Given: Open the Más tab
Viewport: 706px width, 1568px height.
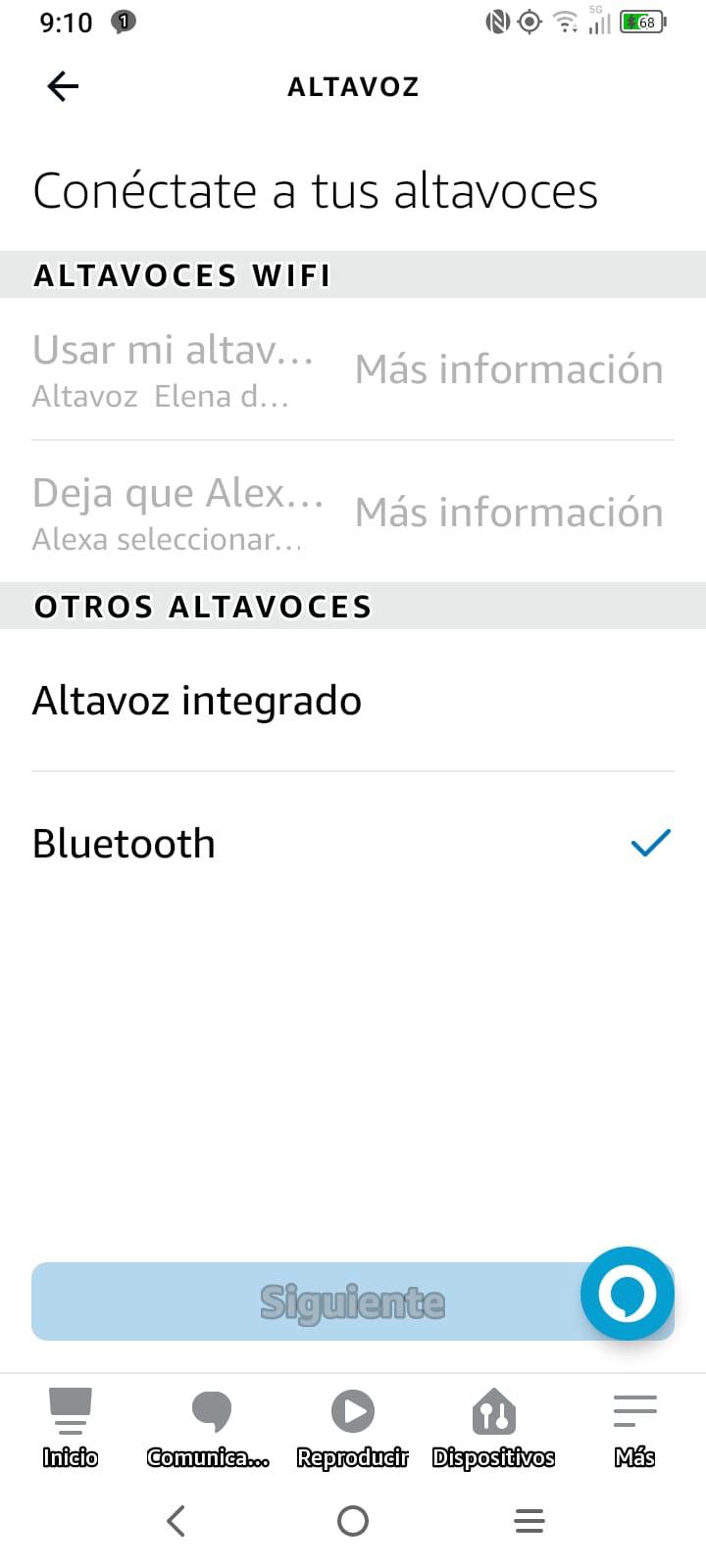Looking at the screenshot, I should 634,1427.
